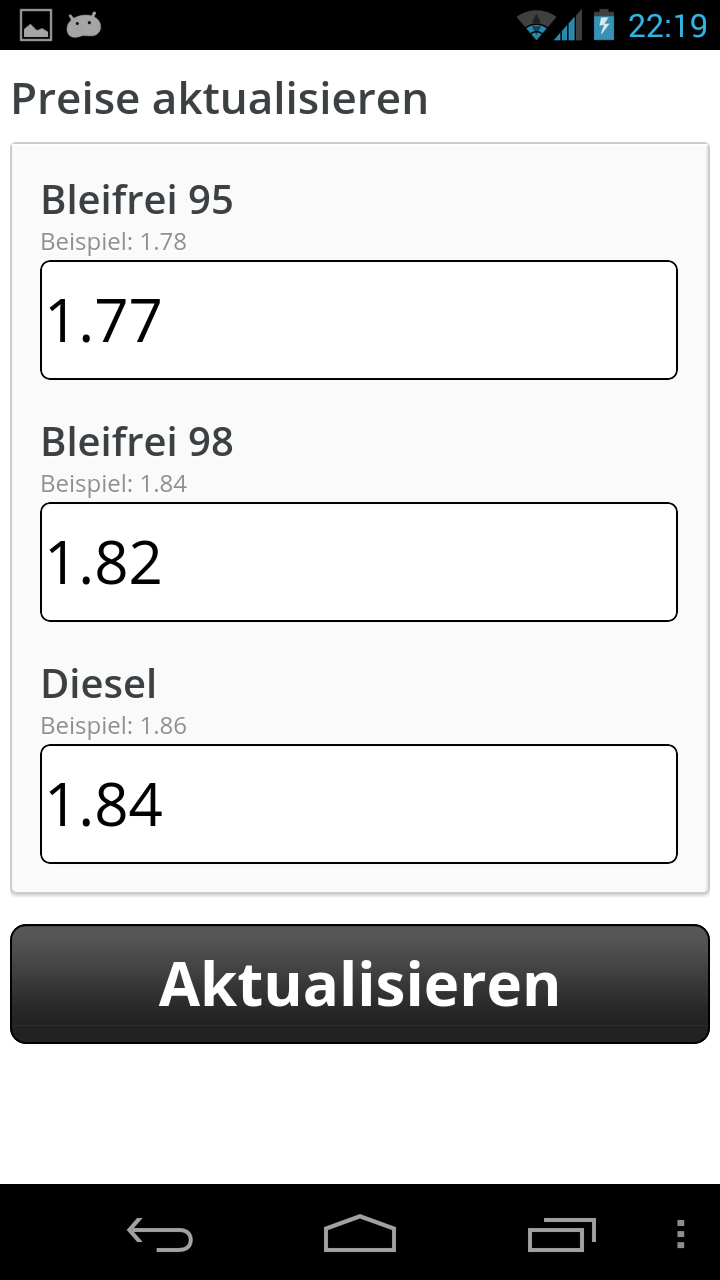Image resolution: width=720 pixels, height=1280 pixels.
Task: Open the recent apps view
Action: point(561,1235)
